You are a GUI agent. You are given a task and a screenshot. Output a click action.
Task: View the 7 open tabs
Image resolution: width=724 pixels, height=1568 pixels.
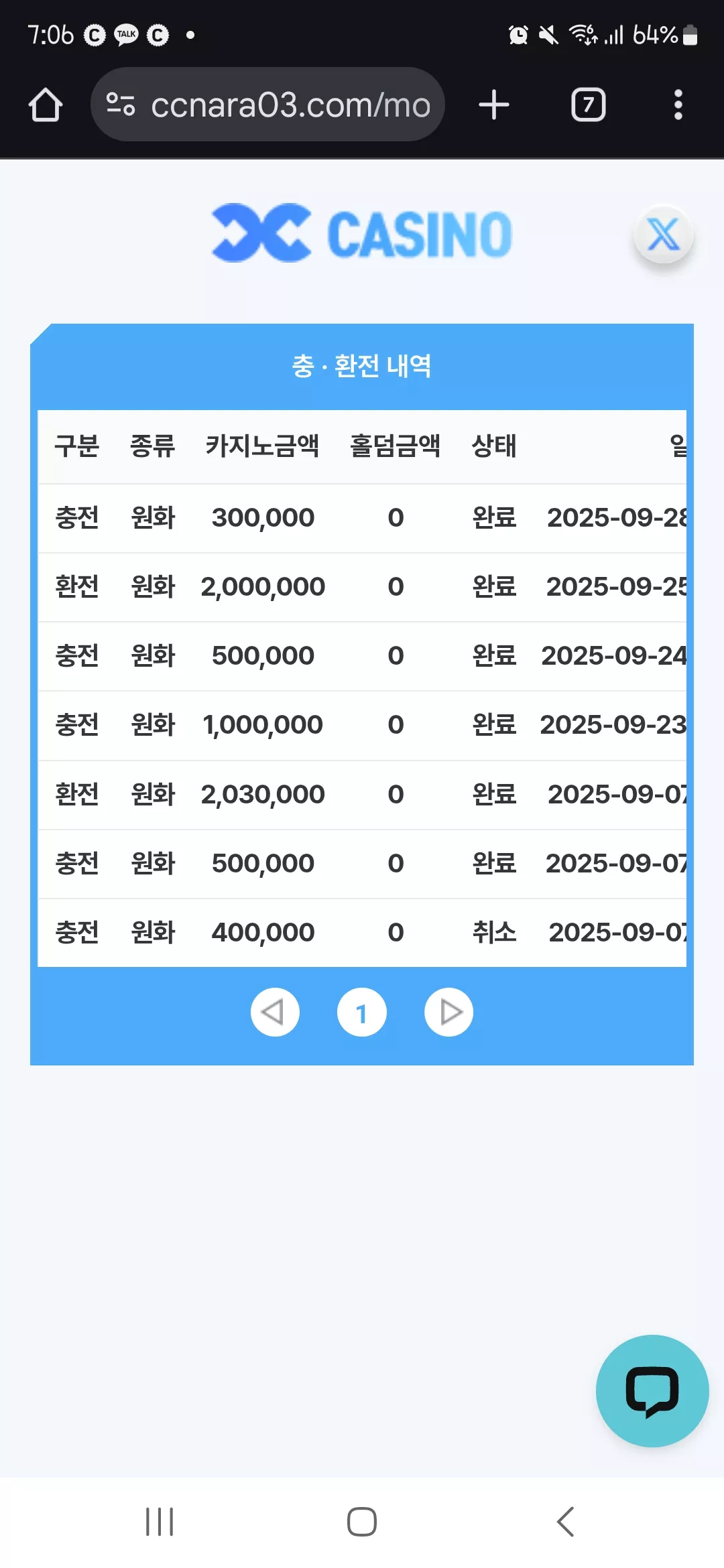coord(589,105)
